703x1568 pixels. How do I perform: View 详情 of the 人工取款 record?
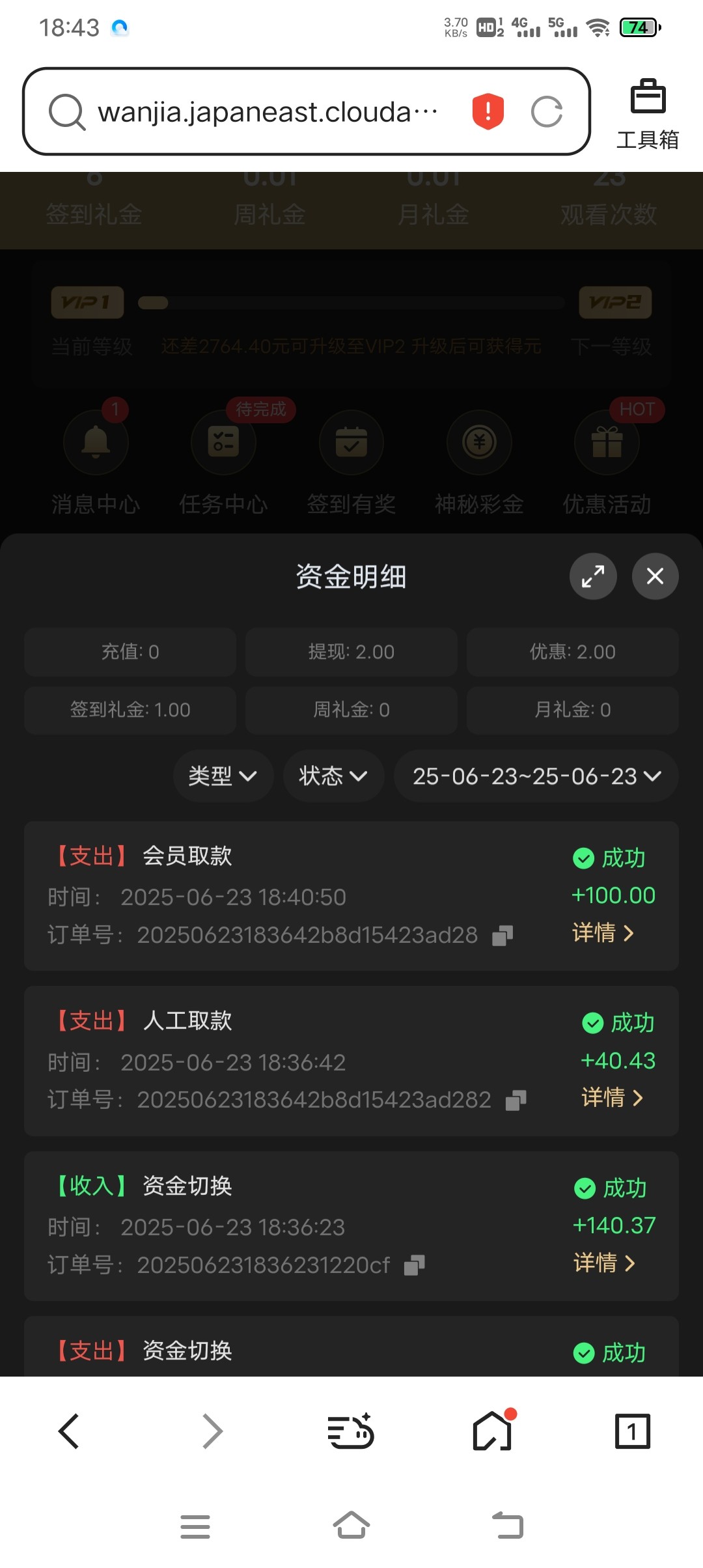pyautogui.click(x=612, y=1098)
